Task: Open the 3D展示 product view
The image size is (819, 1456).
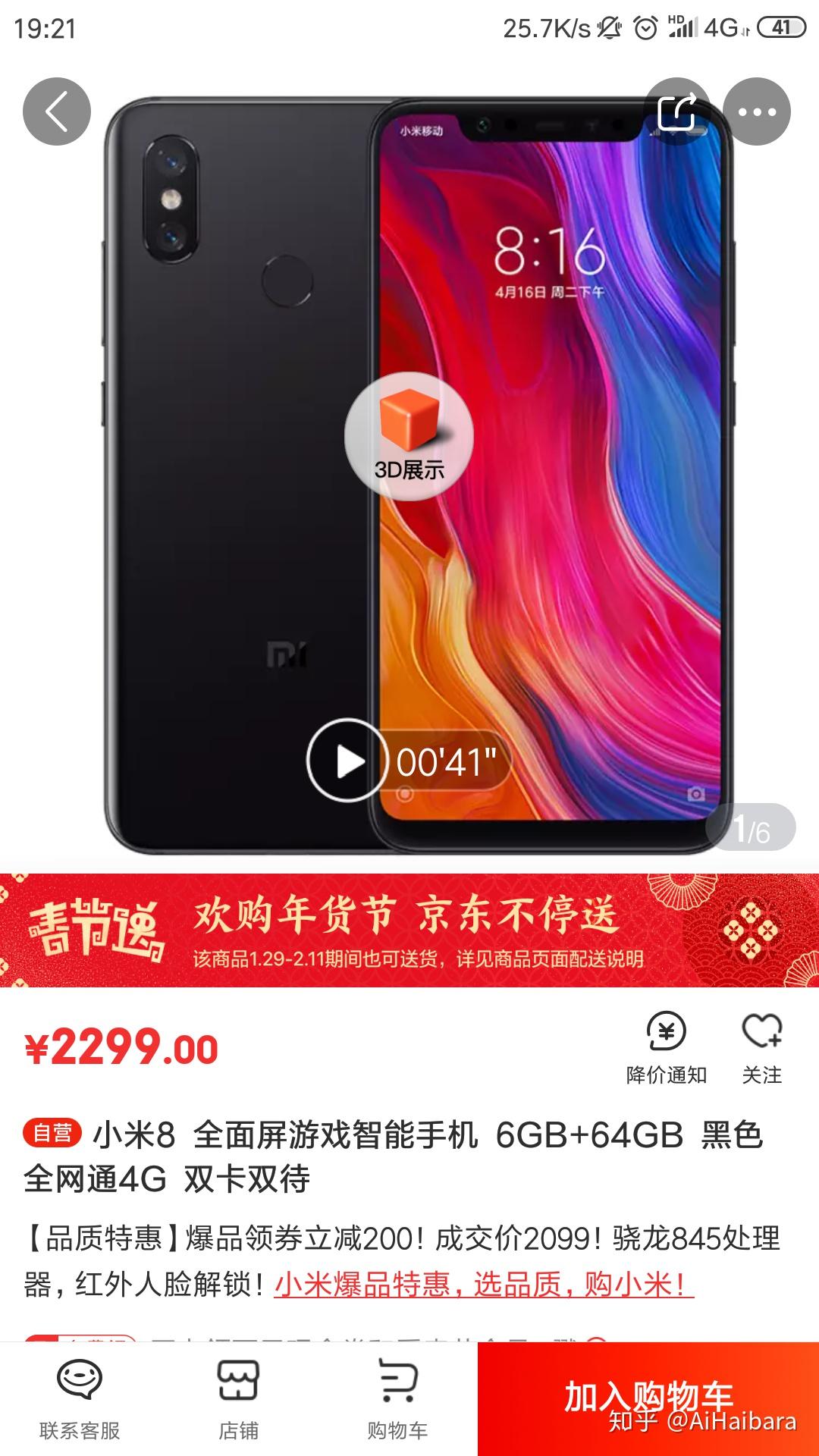Action: click(409, 436)
